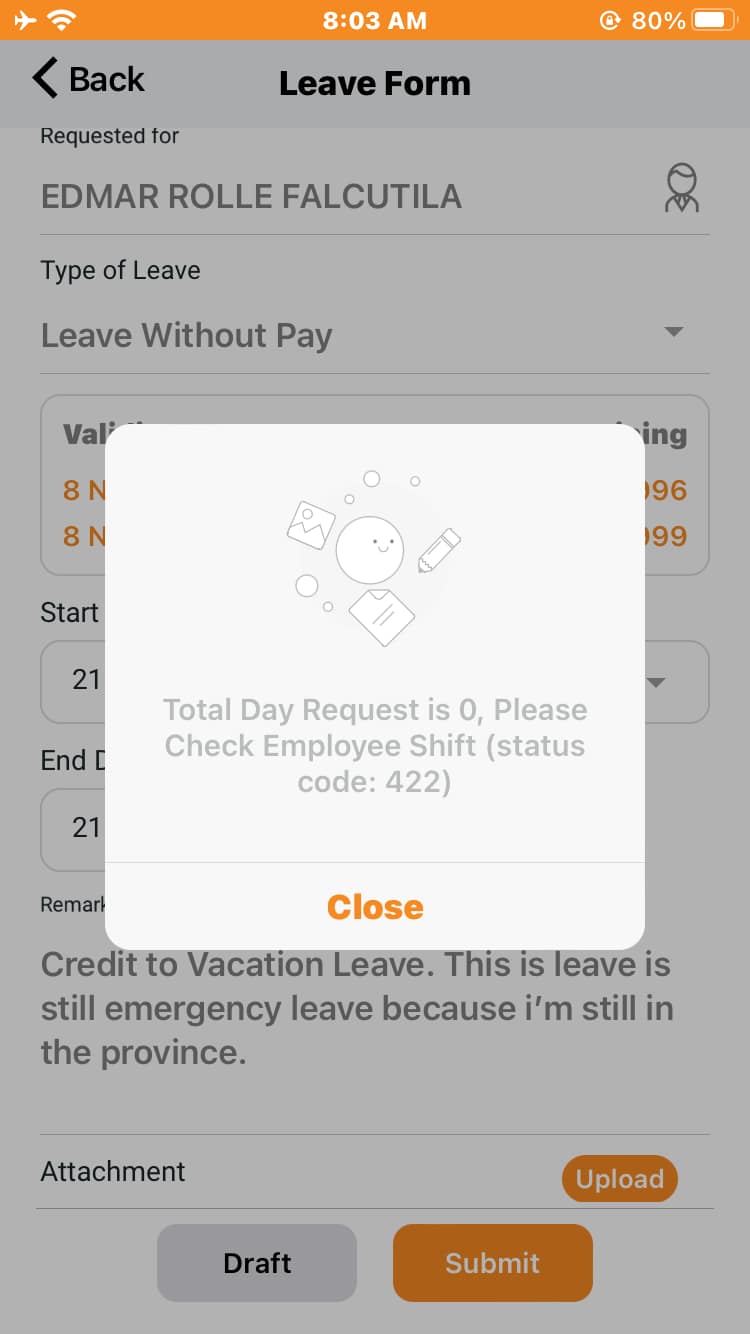Image resolution: width=750 pixels, height=1334 pixels.
Task: Tap the employee picker icon
Action: tap(682, 189)
